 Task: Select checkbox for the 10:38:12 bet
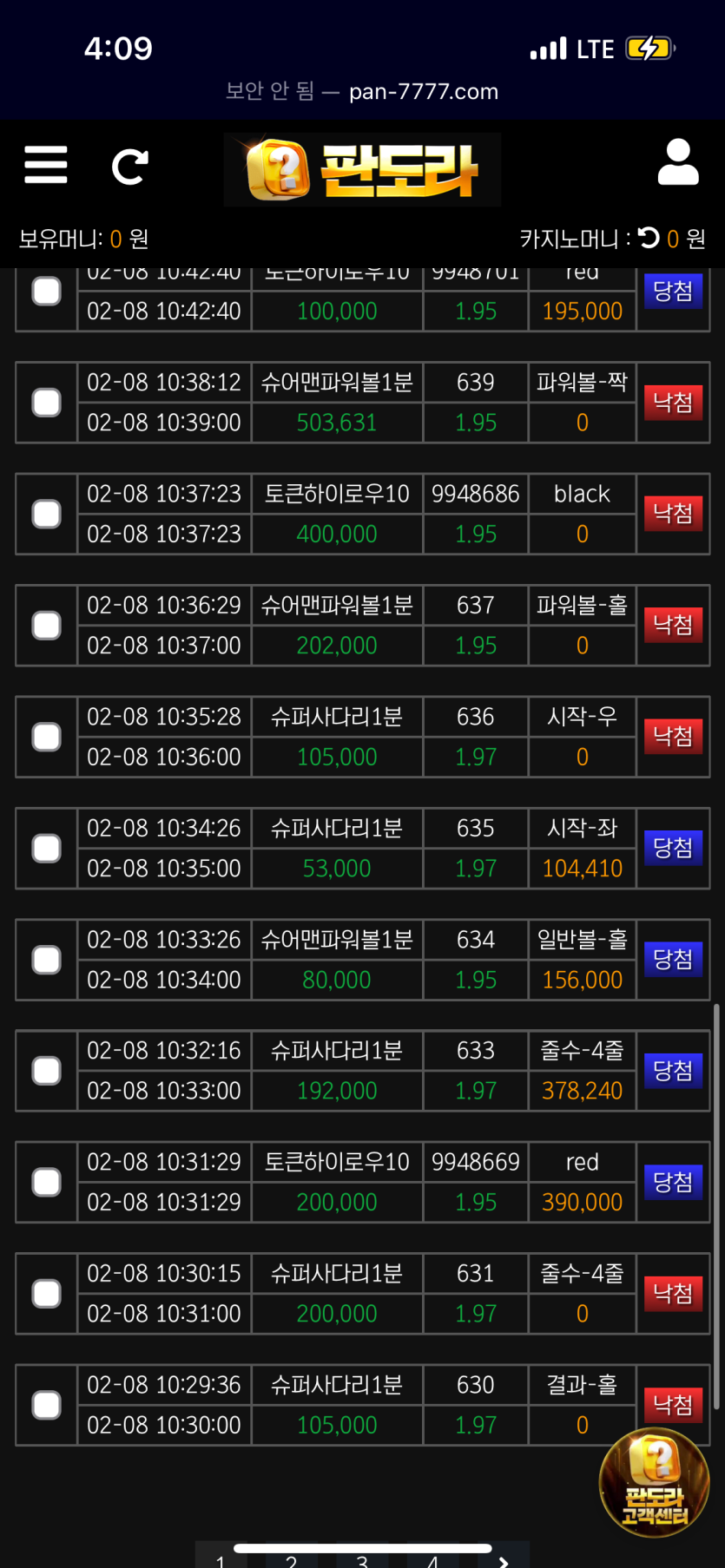point(47,403)
